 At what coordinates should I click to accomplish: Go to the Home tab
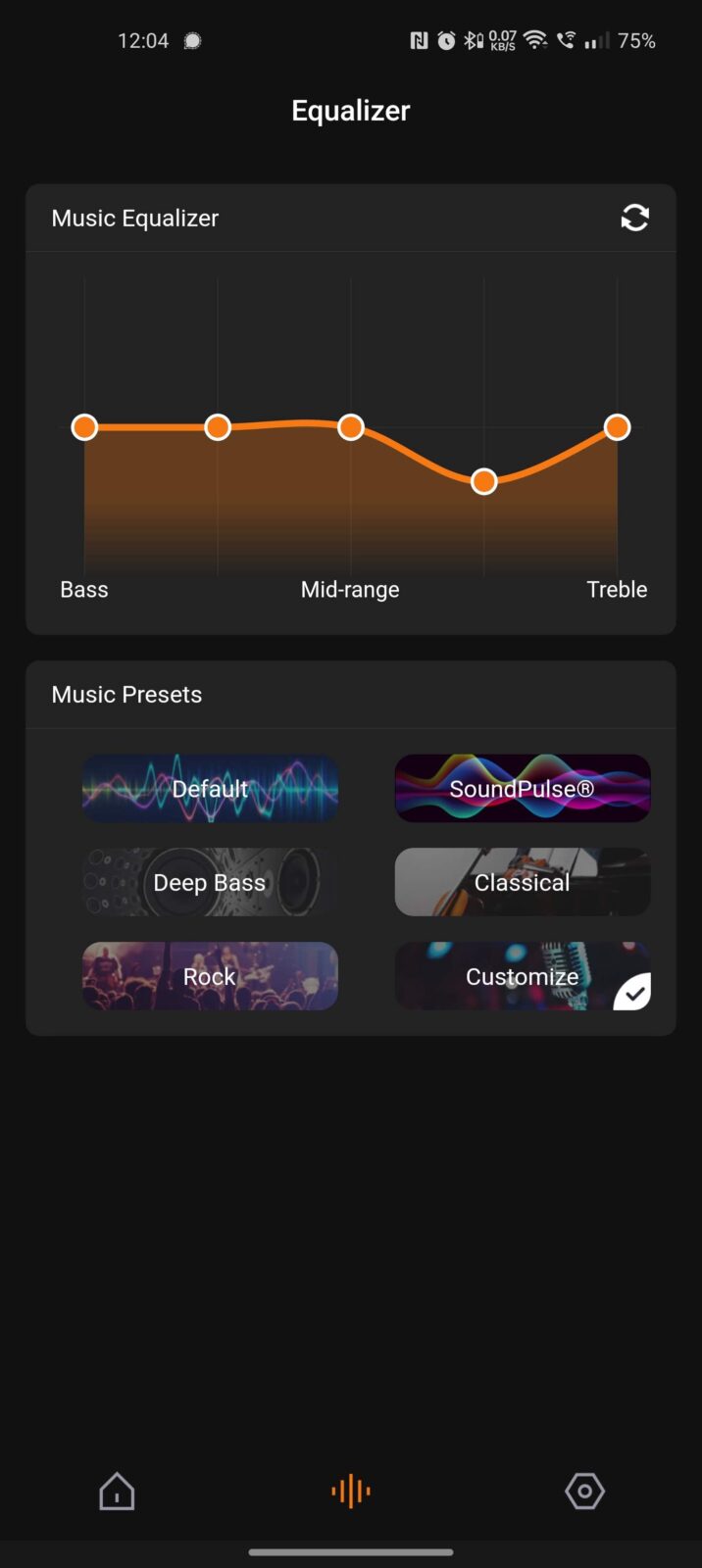tap(117, 1492)
